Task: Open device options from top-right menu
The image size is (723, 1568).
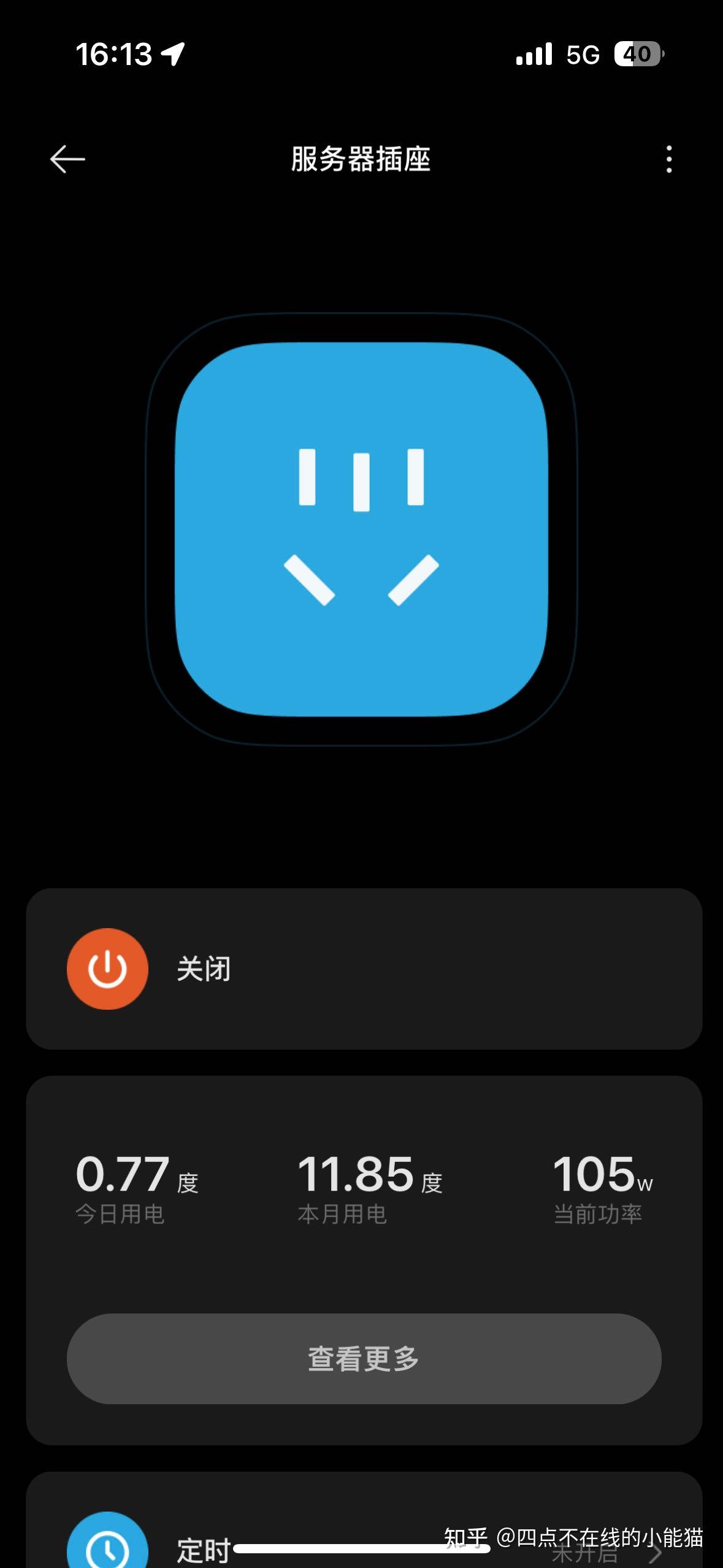Action: tap(668, 158)
